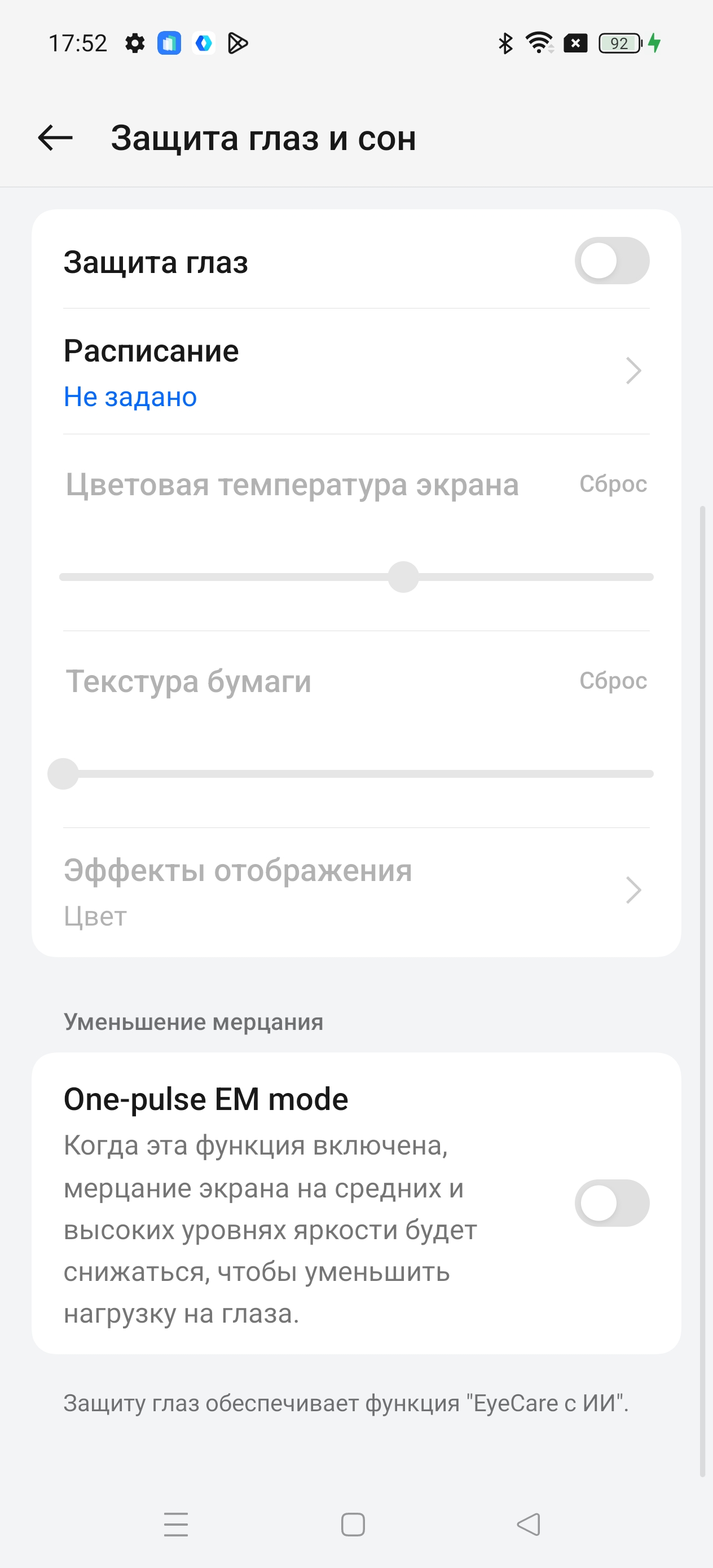Enable the Защита глаз toggle
This screenshot has width=713, height=1568.
[x=611, y=261]
